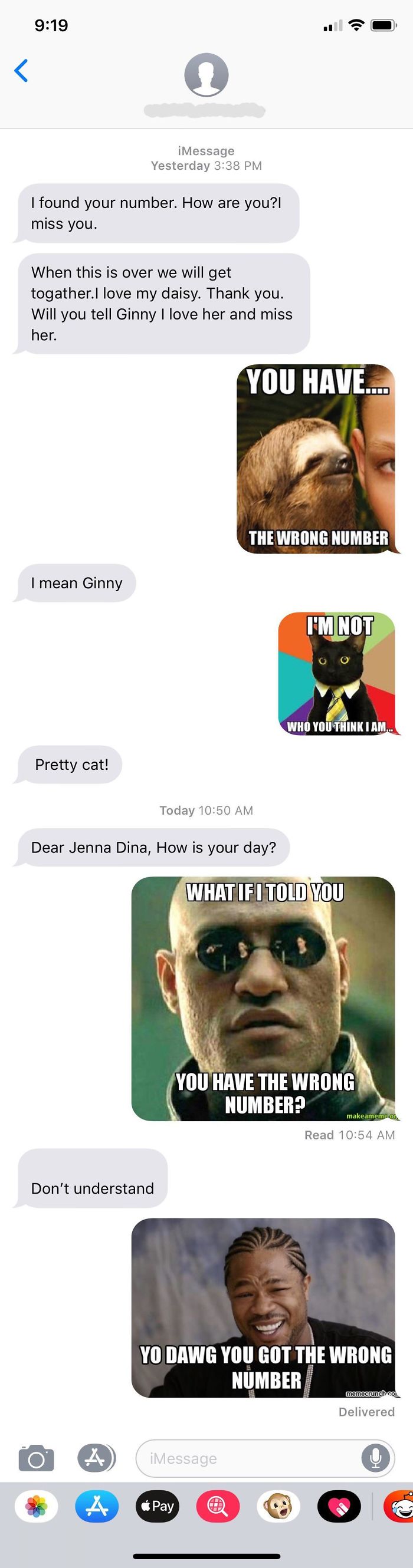Open the App Store in app strip
The image size is (413, 1568).
[97, 1507]
